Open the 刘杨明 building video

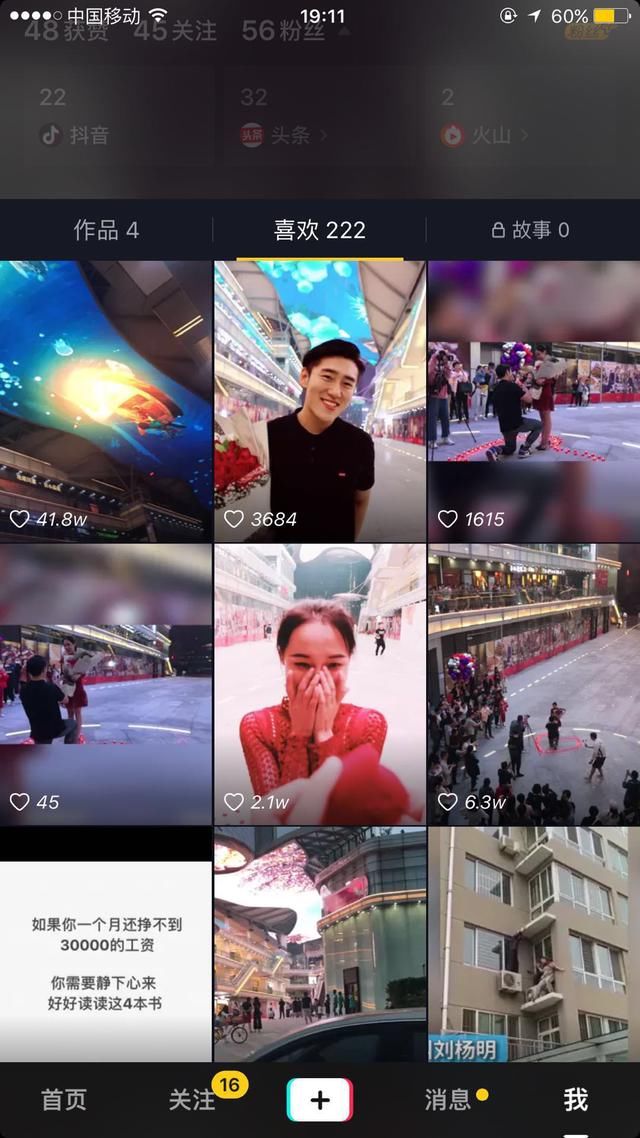[534, 945]
